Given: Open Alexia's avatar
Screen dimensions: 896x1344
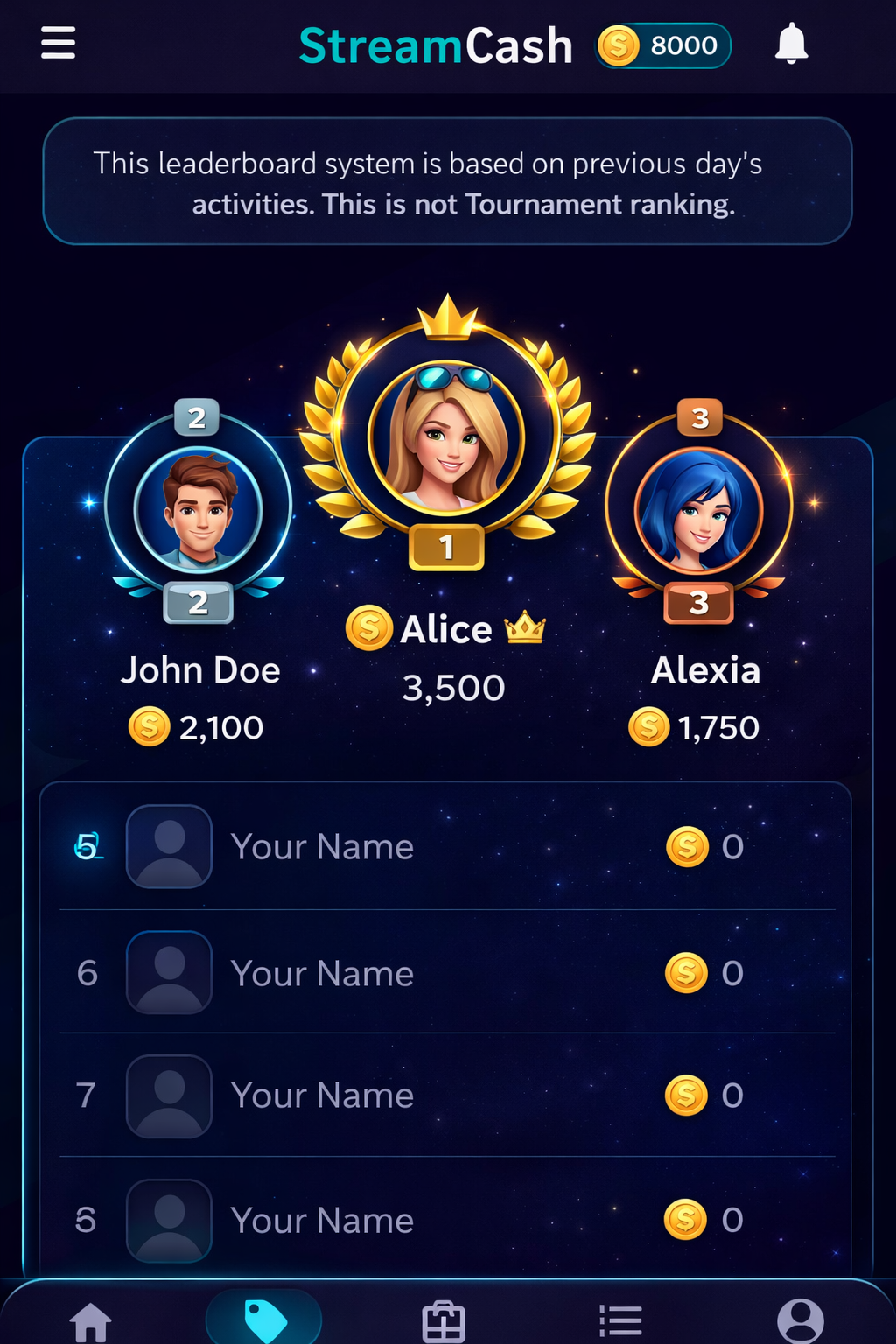Looking at the screenshot, I should click(x=698, y=509).
